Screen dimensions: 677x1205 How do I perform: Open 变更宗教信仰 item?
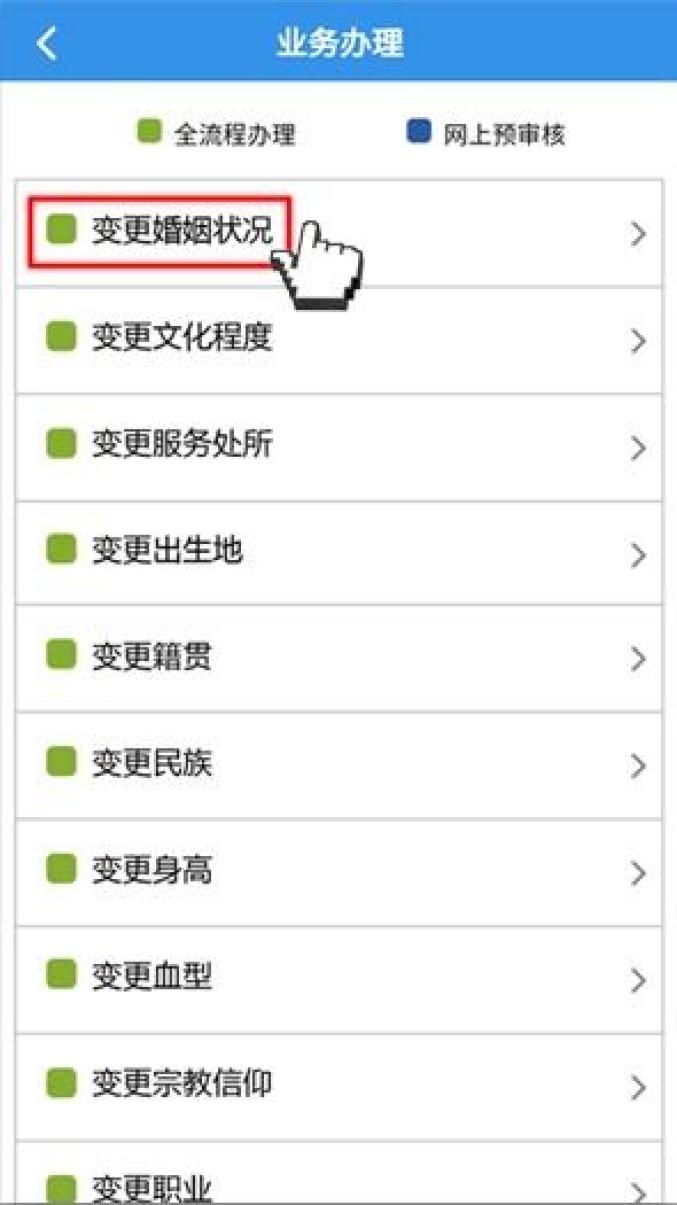[339, 1087]
